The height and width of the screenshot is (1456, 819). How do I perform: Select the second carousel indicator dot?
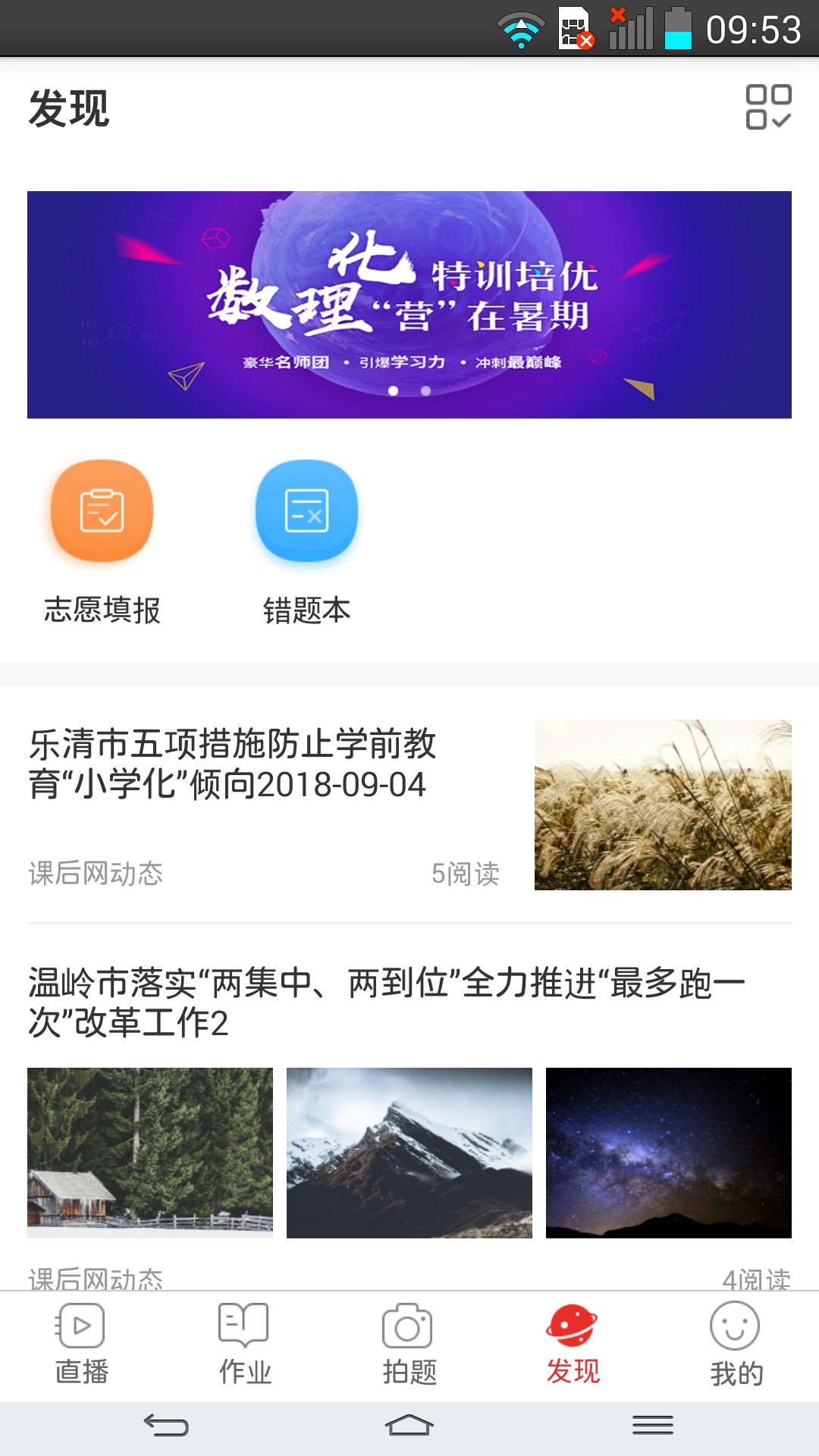425,391
